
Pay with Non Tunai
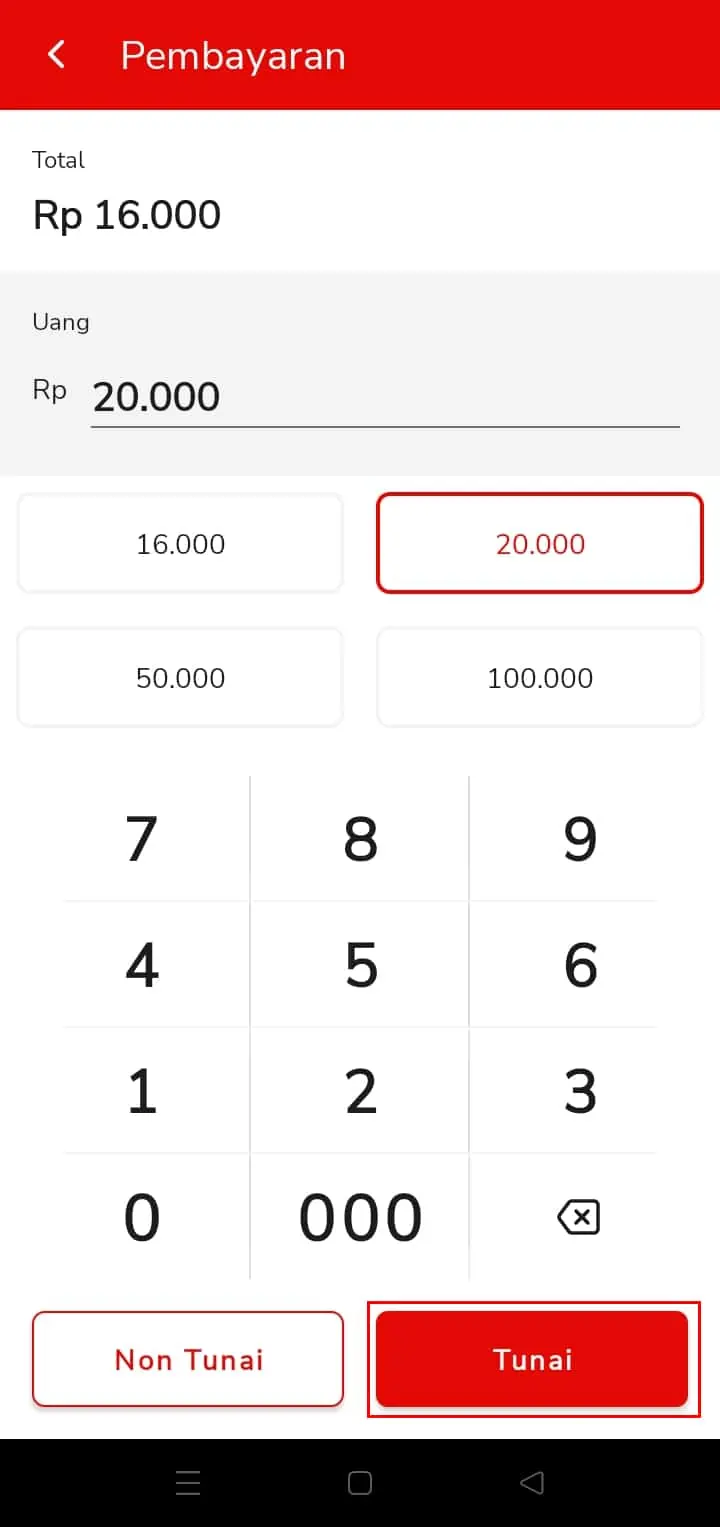188,1359
